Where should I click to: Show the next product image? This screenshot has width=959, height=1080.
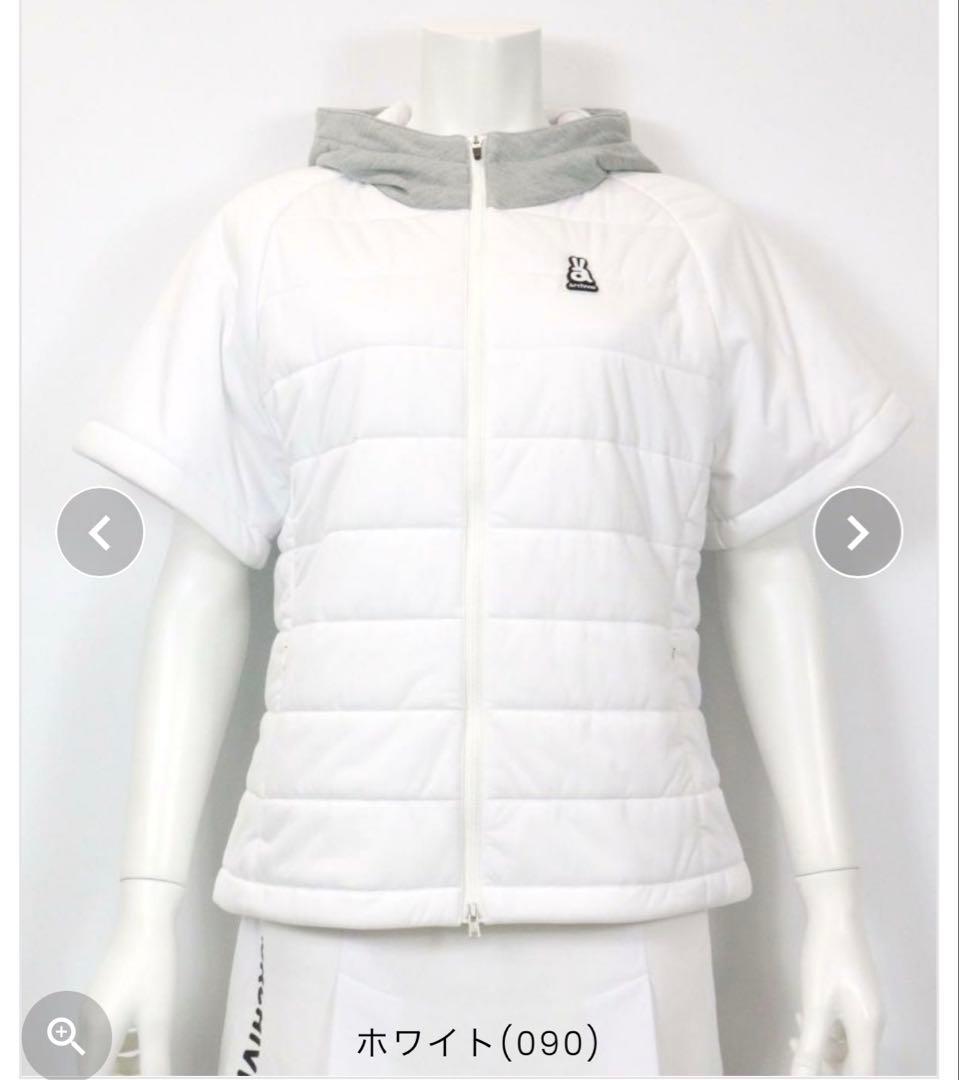click(x=857, y=532)
